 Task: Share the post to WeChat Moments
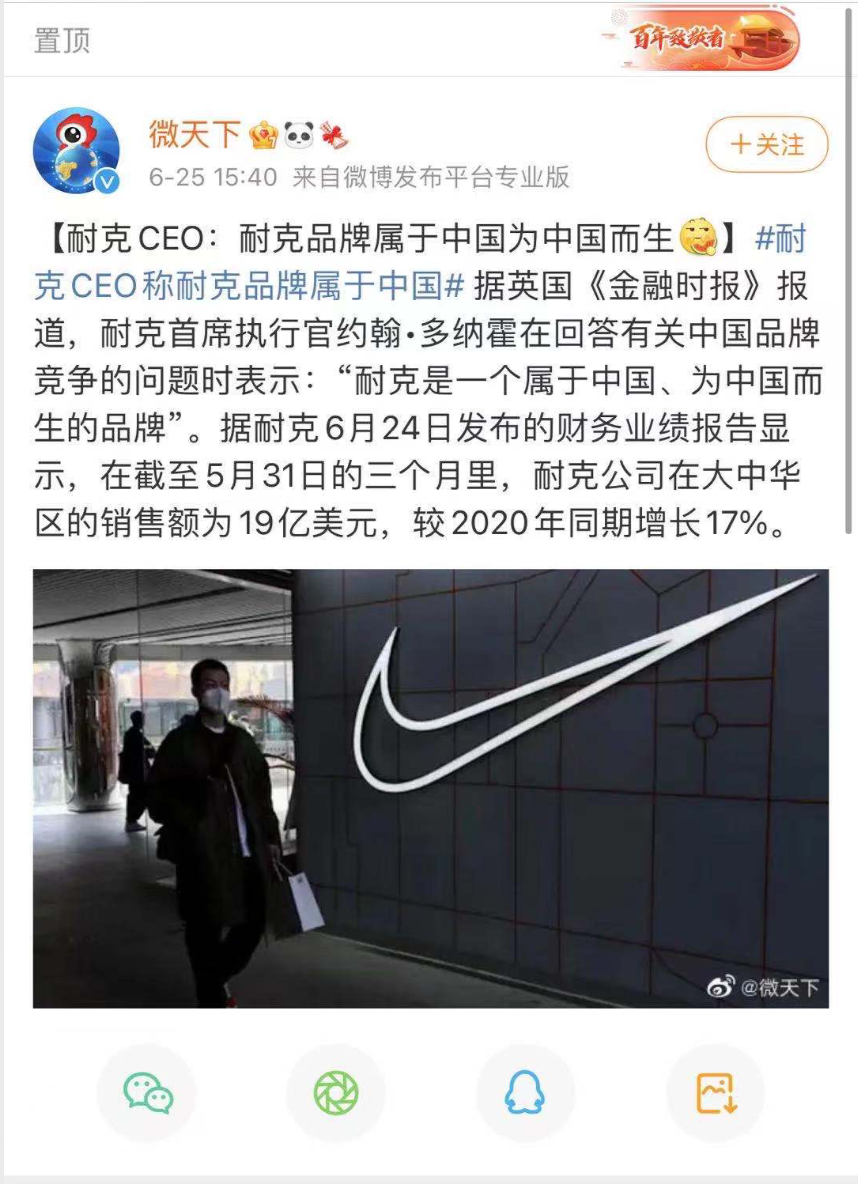tap(336, 1093)
